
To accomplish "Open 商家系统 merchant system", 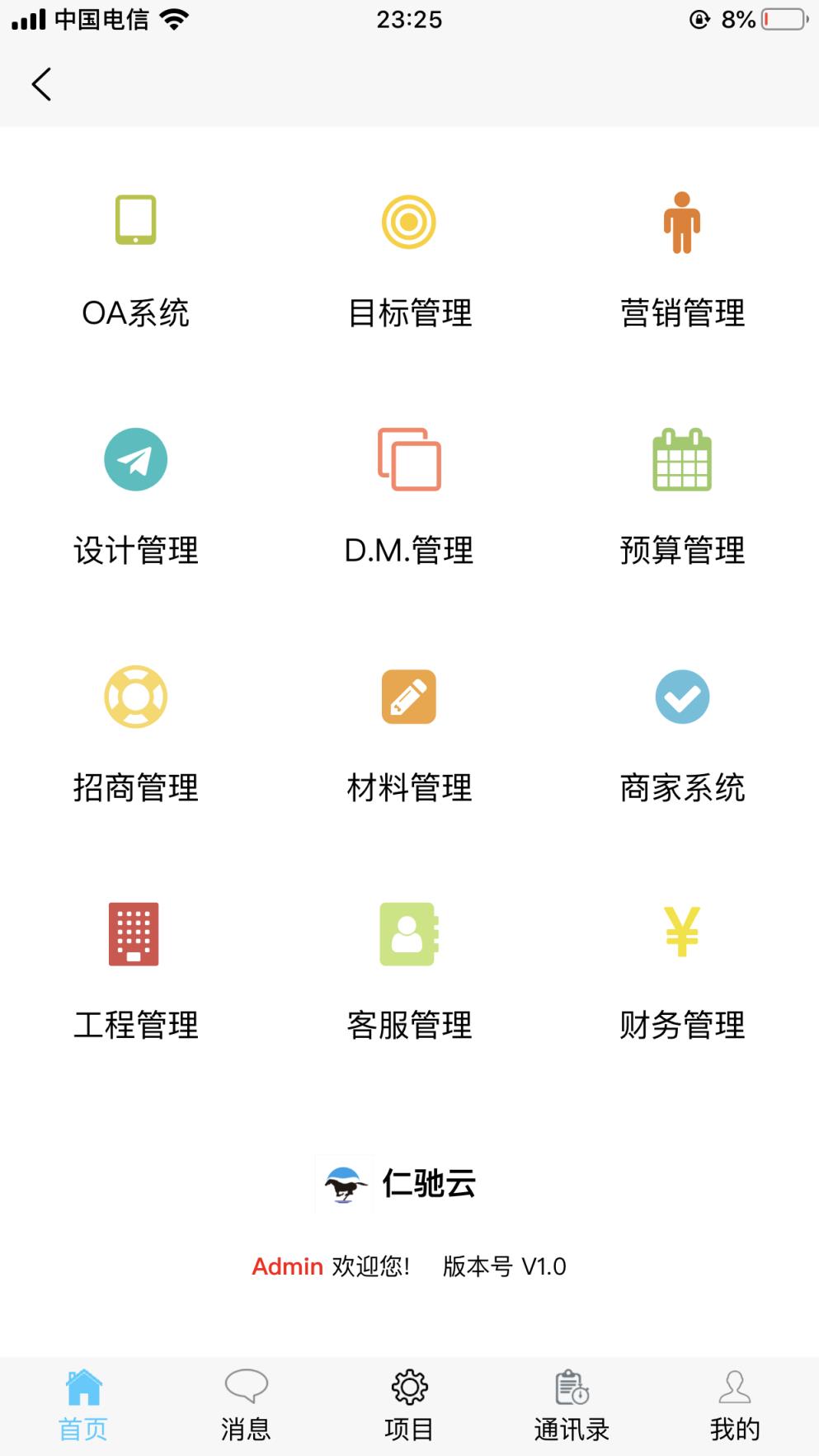I will click(682, 732).
